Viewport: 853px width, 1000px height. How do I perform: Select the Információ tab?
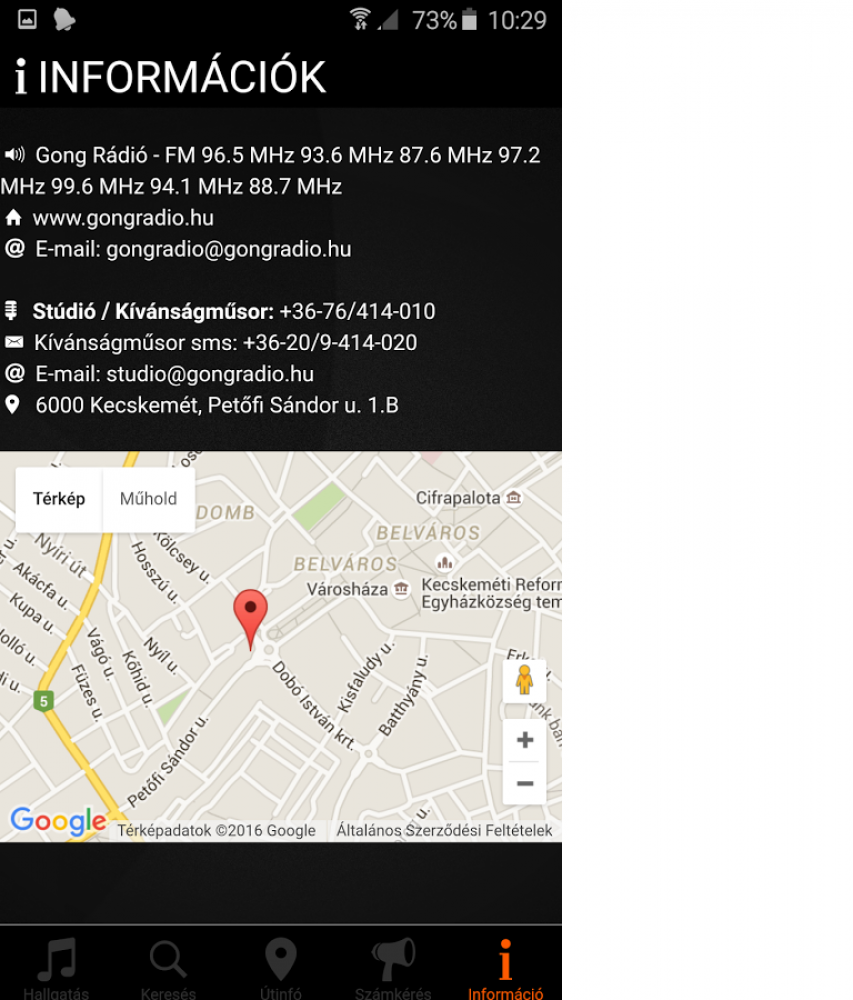(x=505, y=967)
